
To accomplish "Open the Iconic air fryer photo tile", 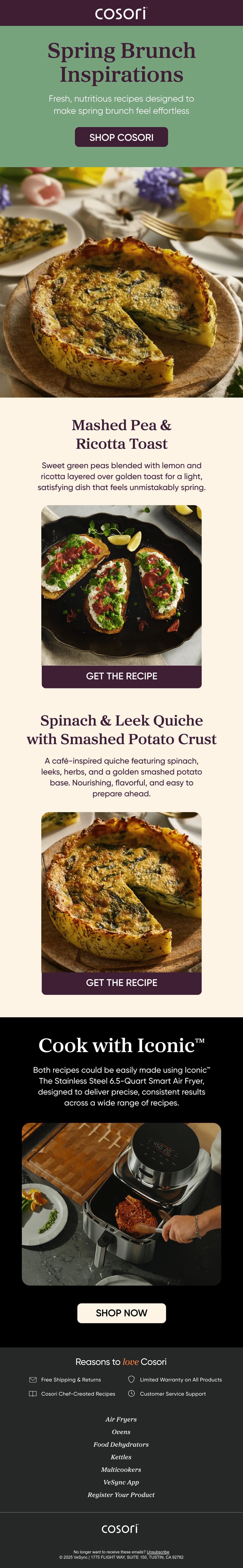I will [121, 1205].
